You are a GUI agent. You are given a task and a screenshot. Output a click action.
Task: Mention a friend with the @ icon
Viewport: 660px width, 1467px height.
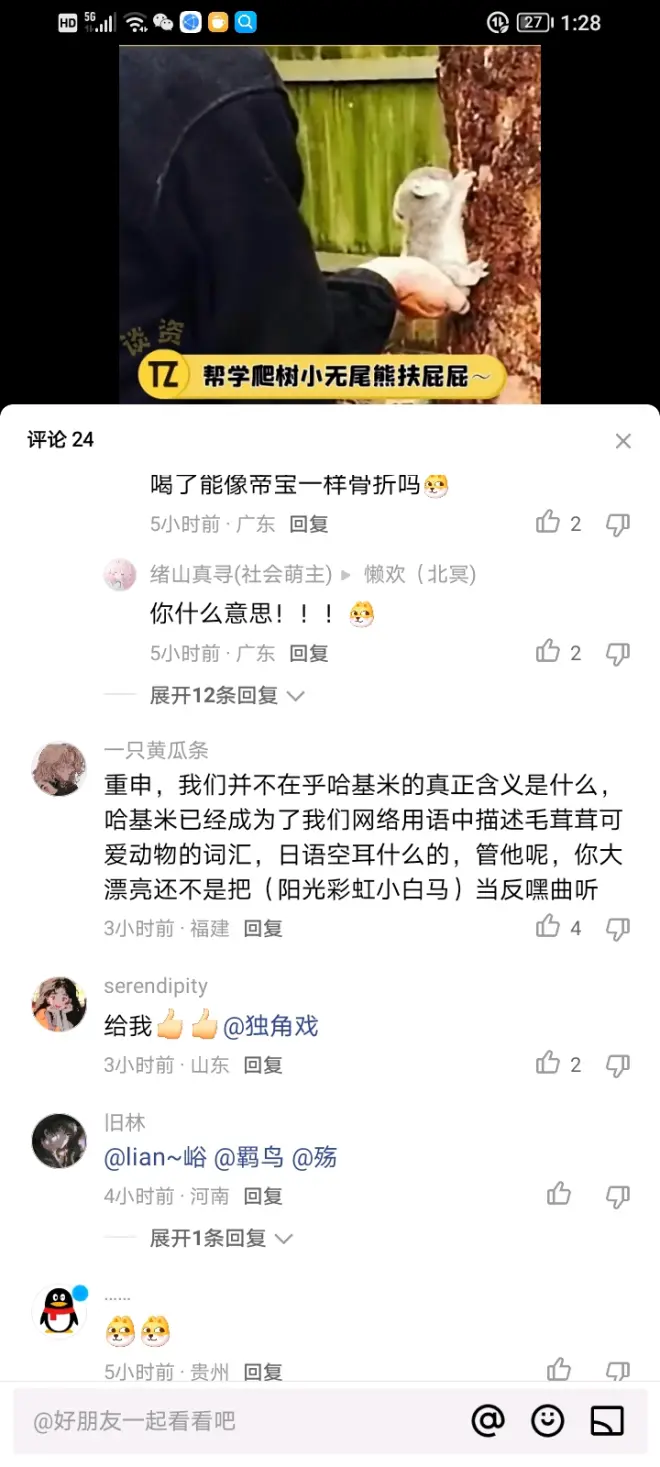488,1421
